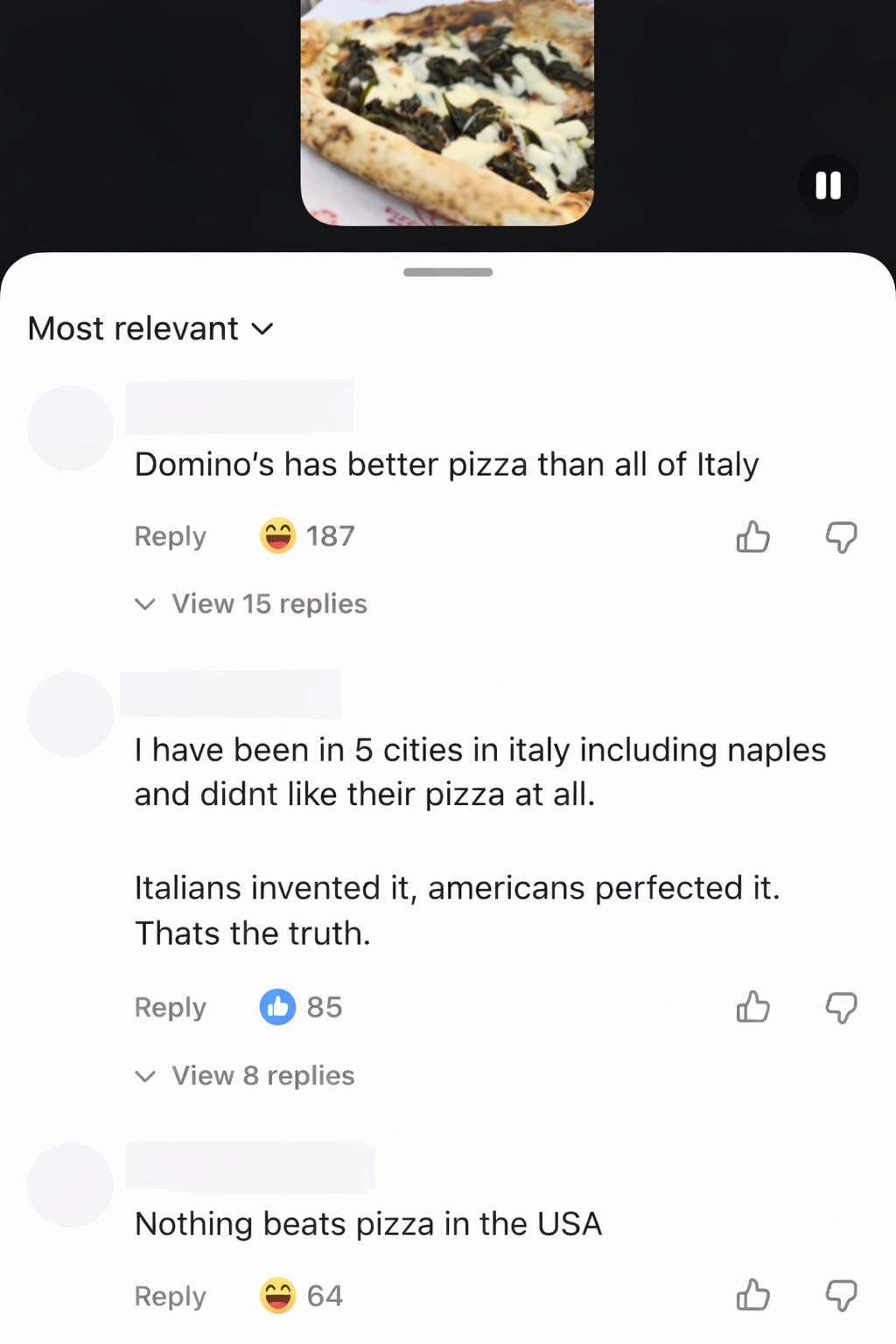Reply to the Italians invented it comment
Screen dimensions: 896x1344
coord(170,1007)
